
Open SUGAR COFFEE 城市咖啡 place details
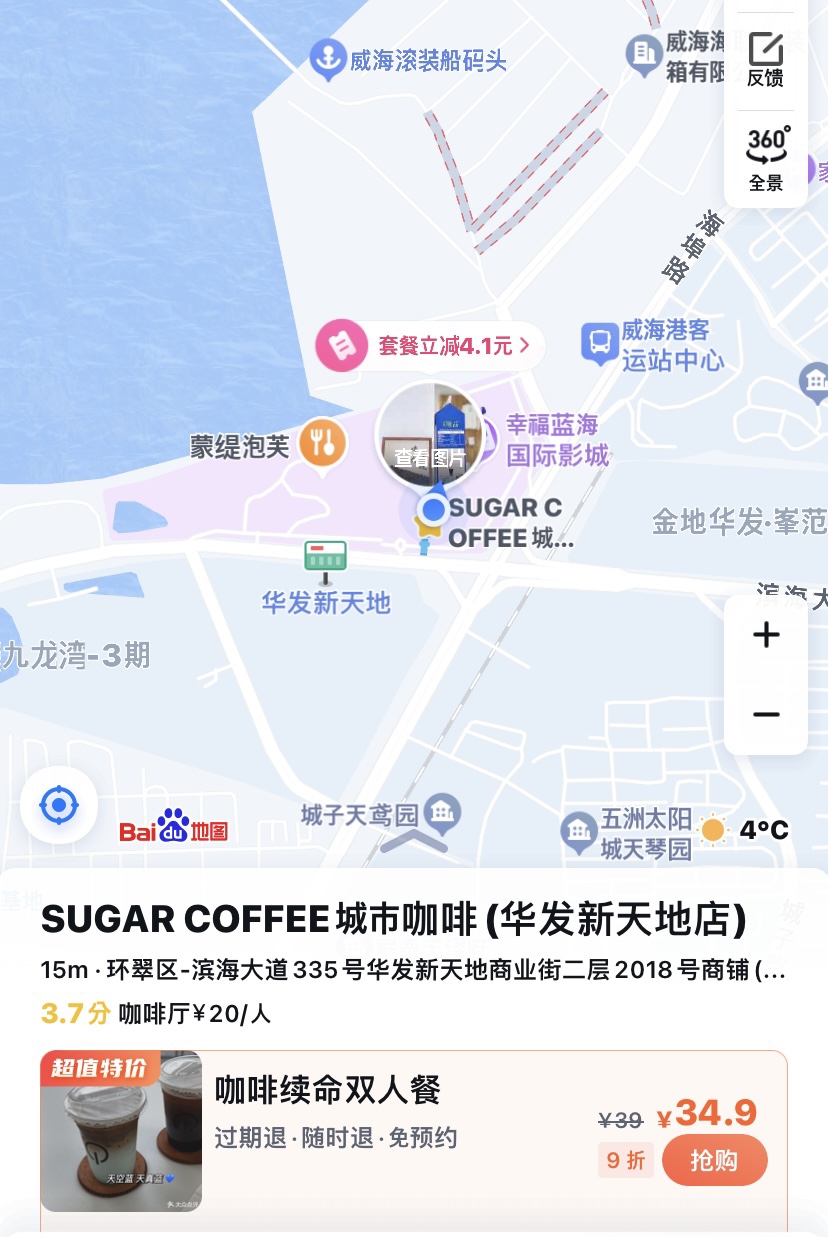coord(394,921)
